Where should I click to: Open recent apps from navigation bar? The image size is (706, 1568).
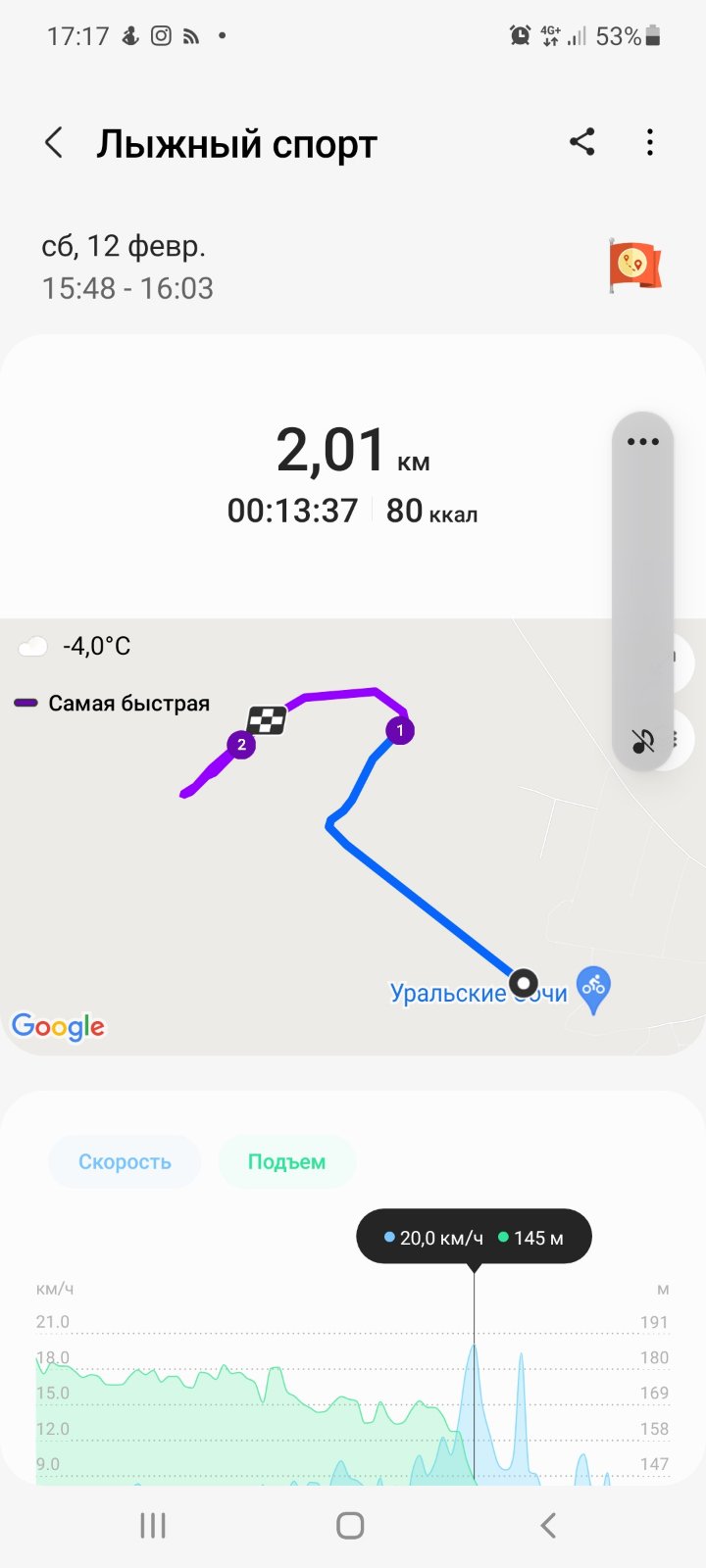click(x=153, y=1525)
